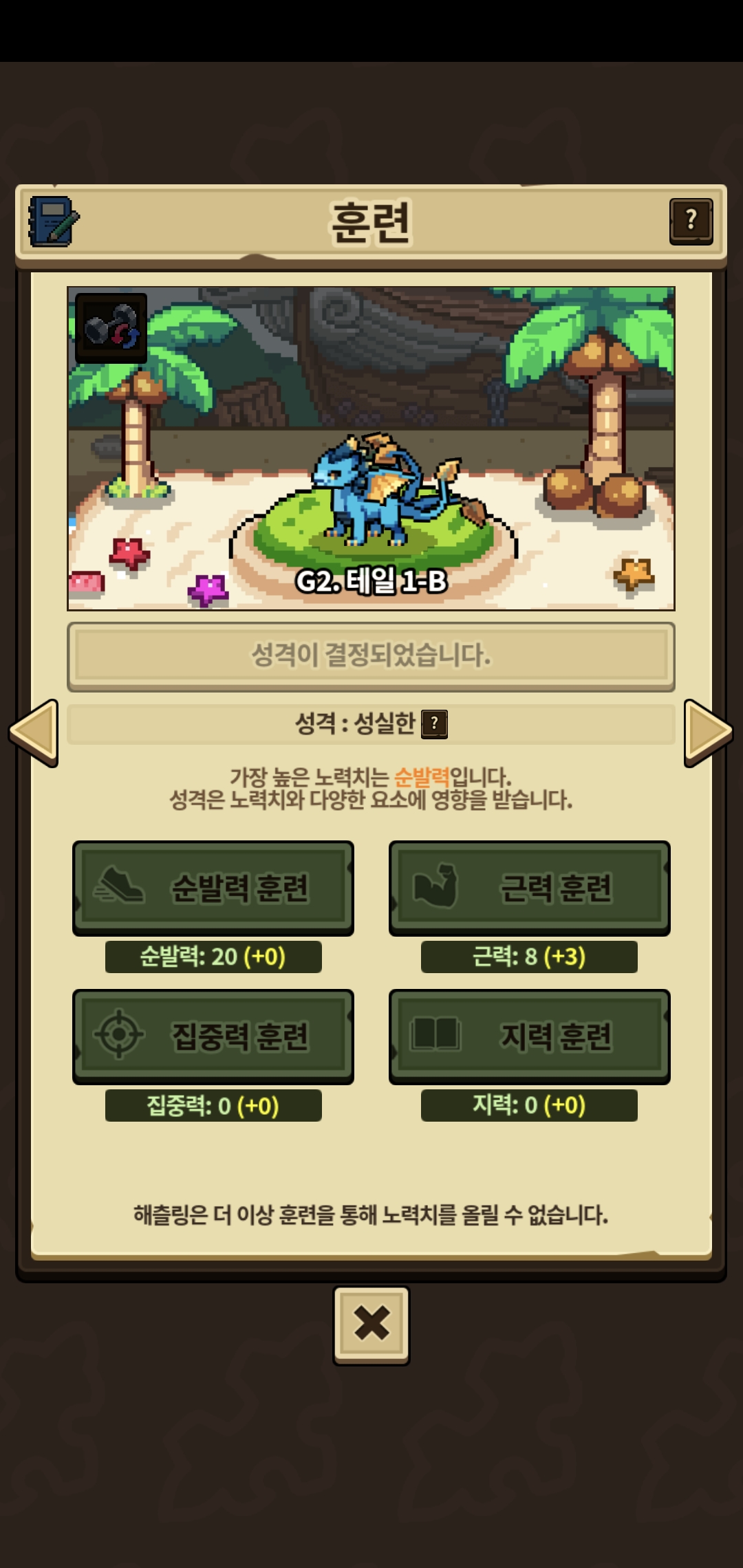The image size is (743, 1568).
Task: Select 지력 훈련 button
Action: tap(529, 1036)
